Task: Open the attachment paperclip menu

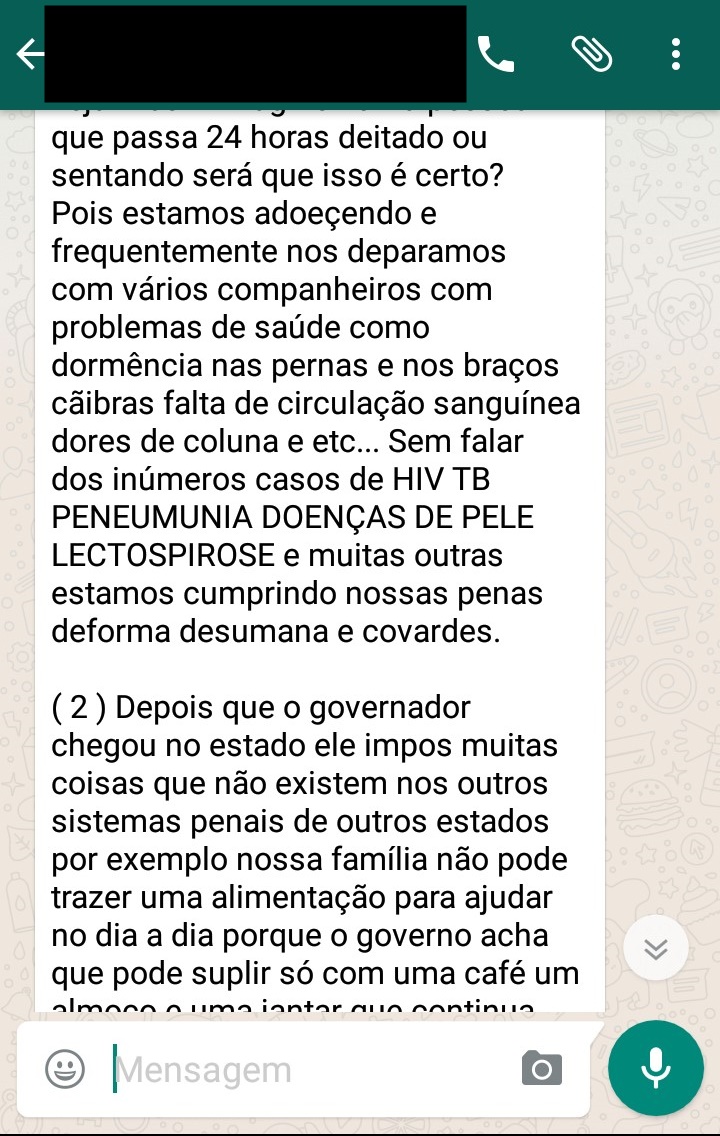Action: pos(591,54)
